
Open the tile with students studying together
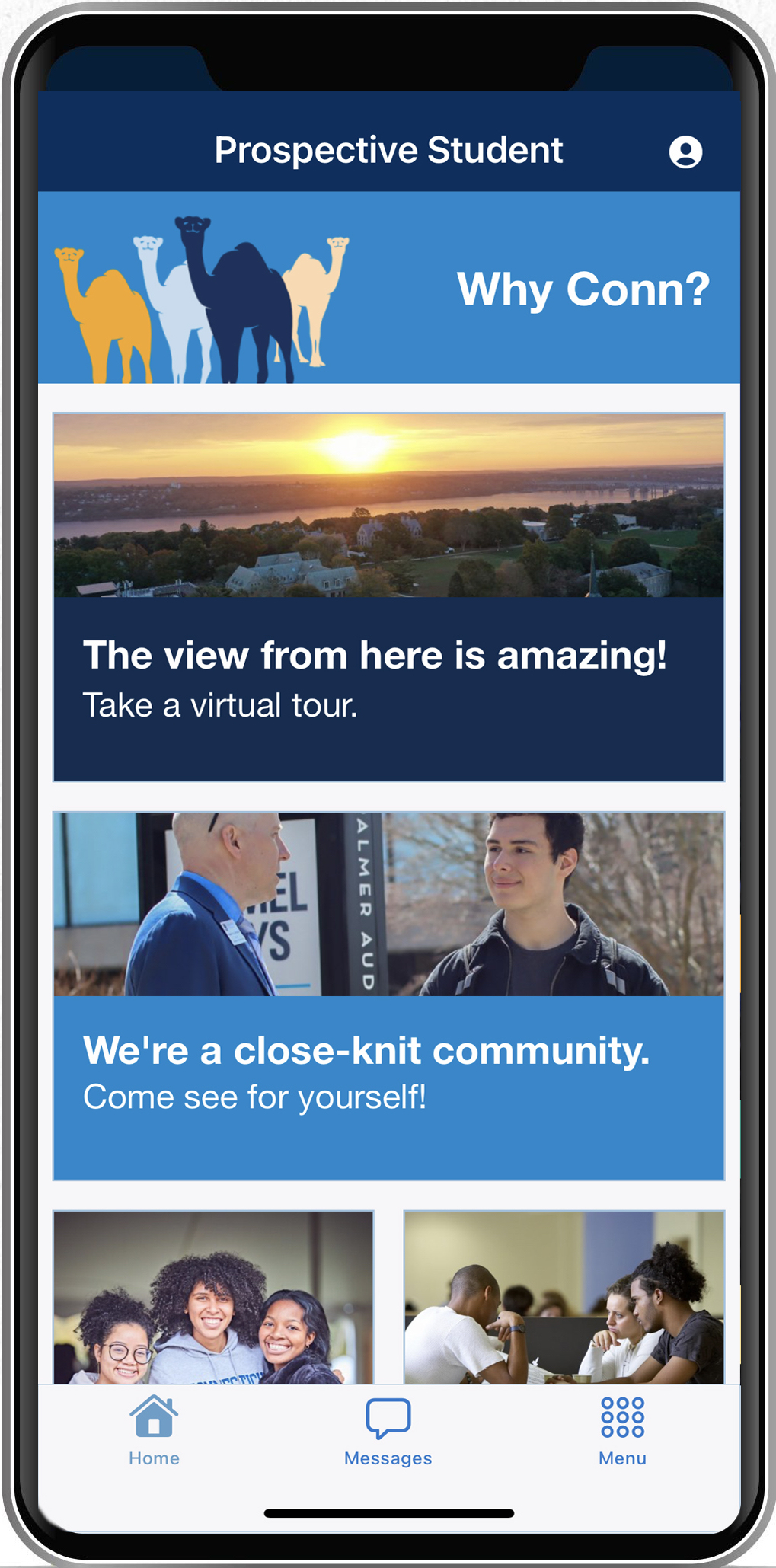click(564, 1297)
